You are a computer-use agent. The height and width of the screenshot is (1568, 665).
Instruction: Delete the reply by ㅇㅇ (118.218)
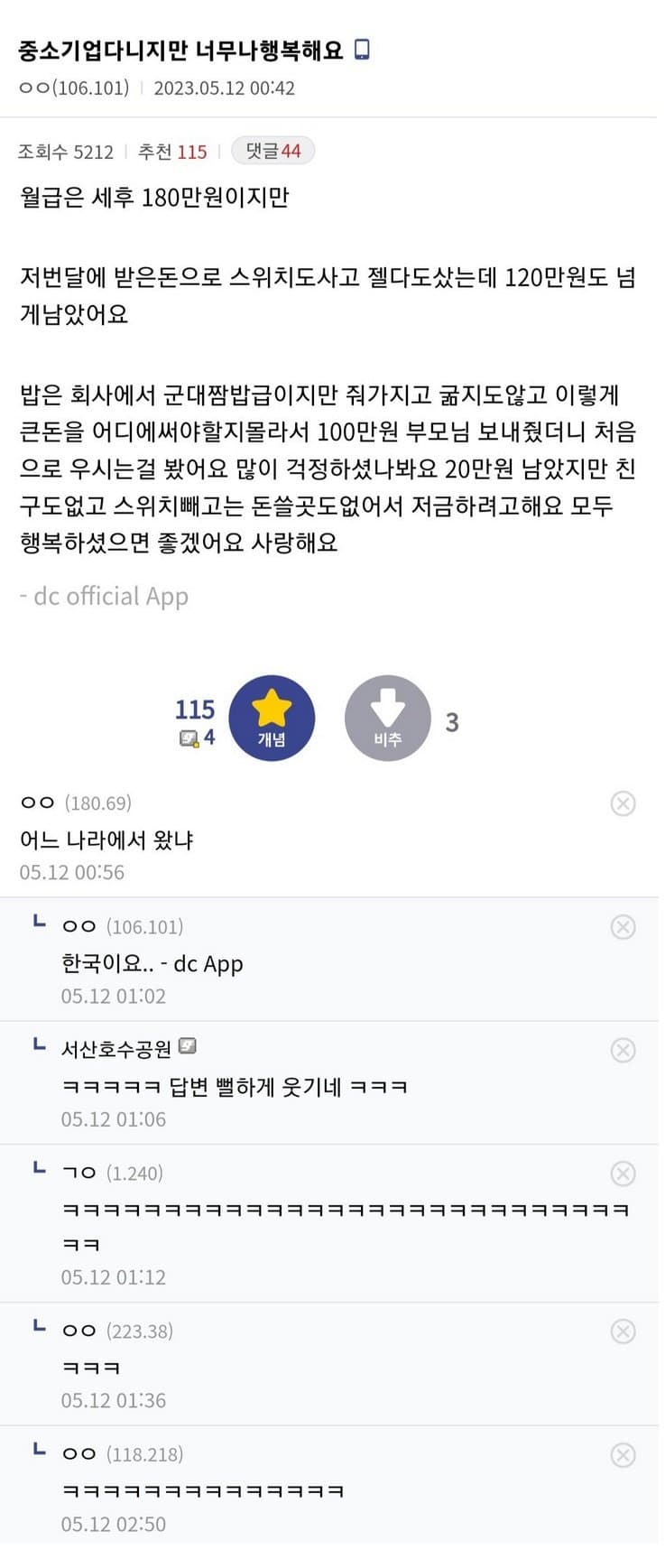coord(623,1455)
